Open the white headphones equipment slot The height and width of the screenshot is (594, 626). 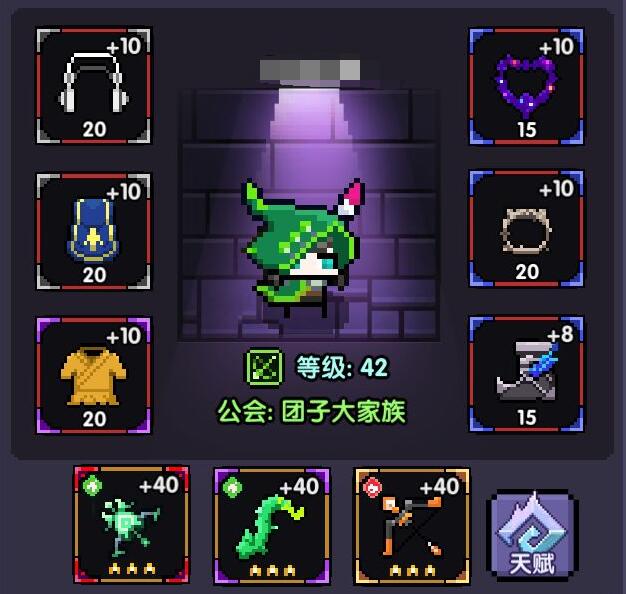pyautogui.click(x=94, y=86)
